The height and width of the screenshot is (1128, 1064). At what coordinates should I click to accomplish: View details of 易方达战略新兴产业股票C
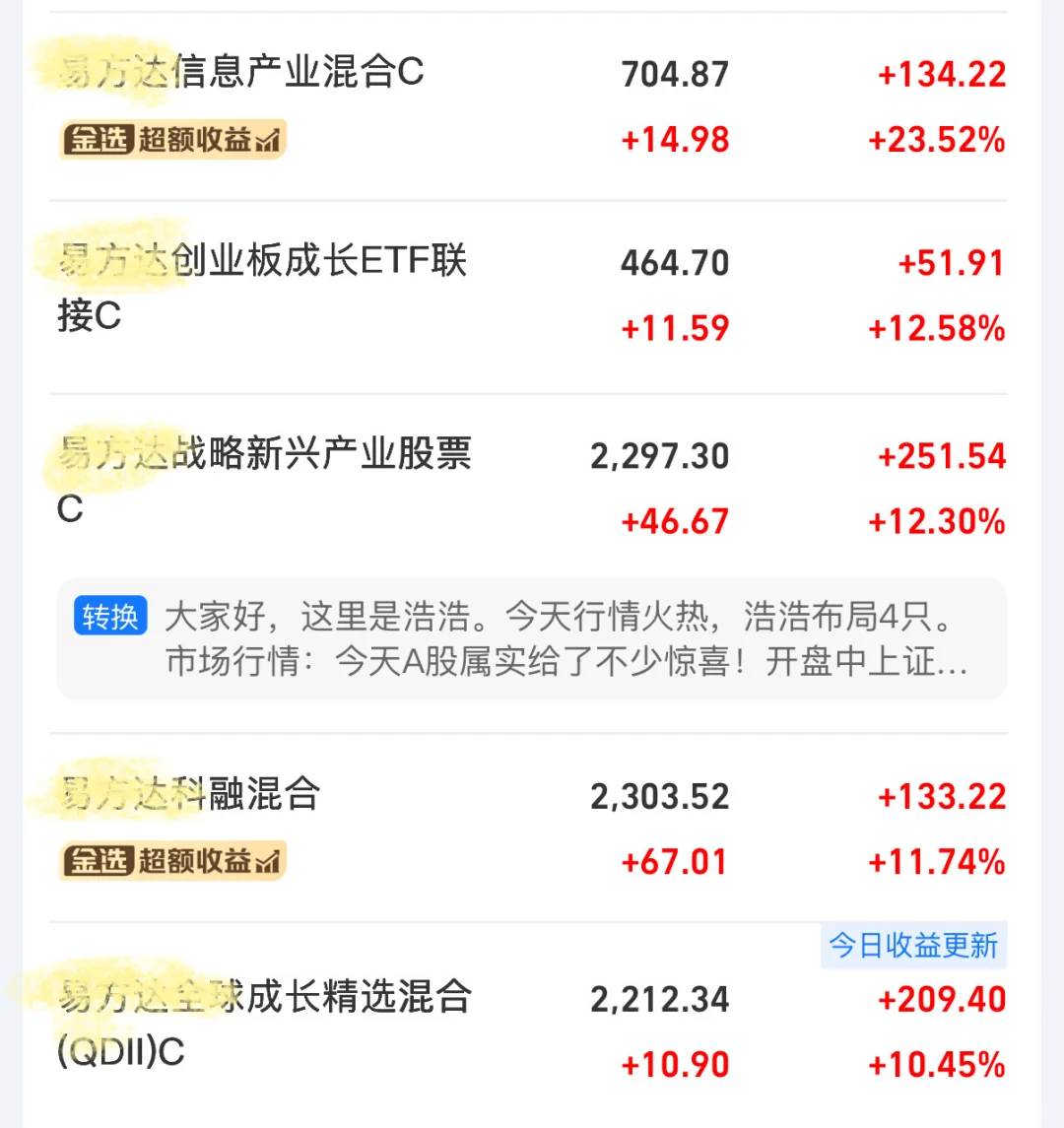[264, 480]
